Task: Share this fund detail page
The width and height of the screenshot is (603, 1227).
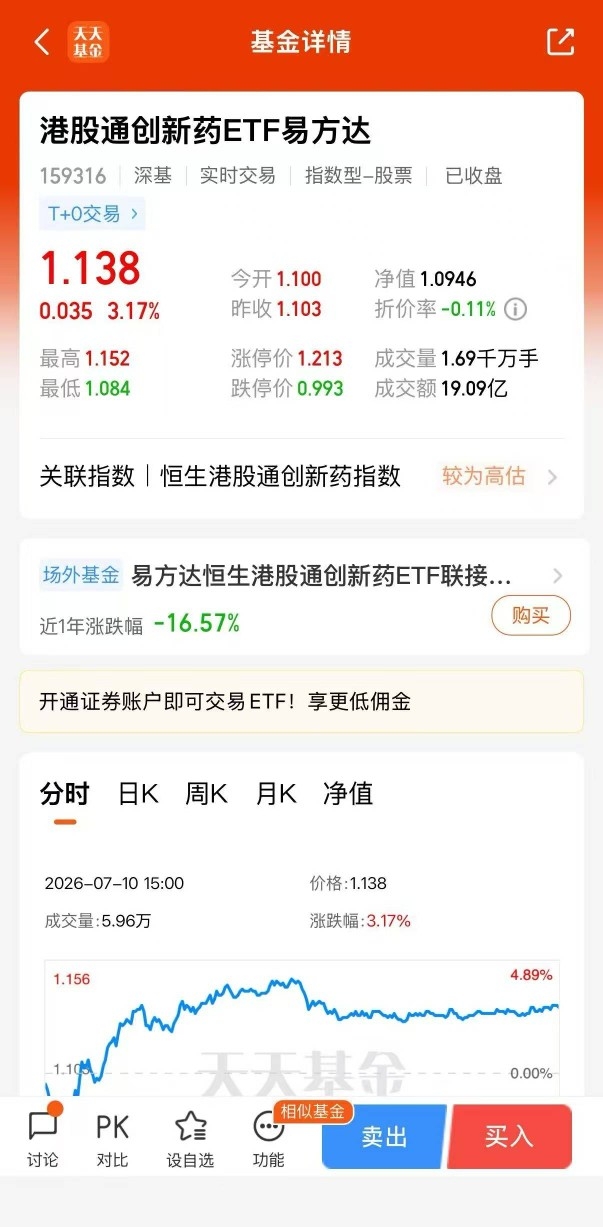Action: (561, 42)
